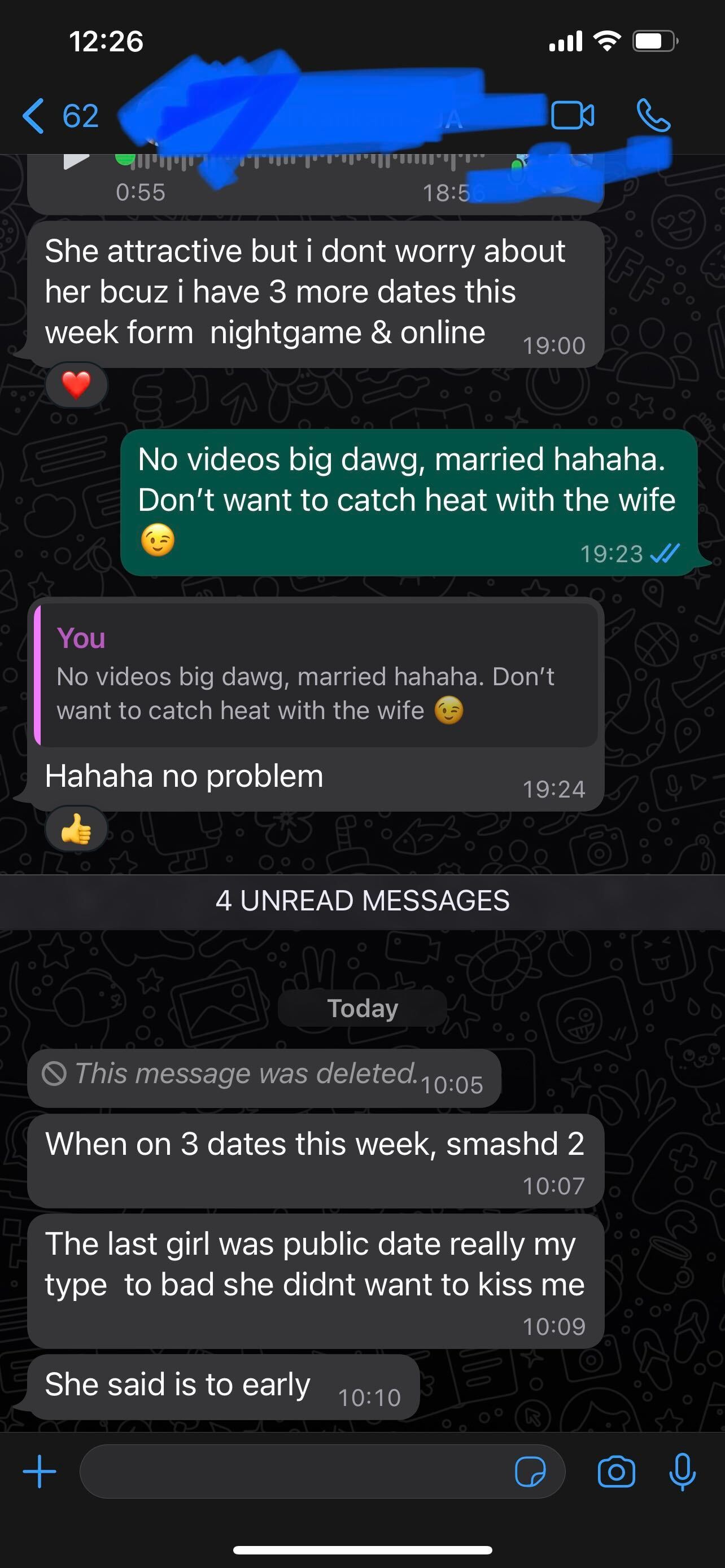Start a voice call
The height and width of the screenshot is (1568, 725).
(654, 116)
